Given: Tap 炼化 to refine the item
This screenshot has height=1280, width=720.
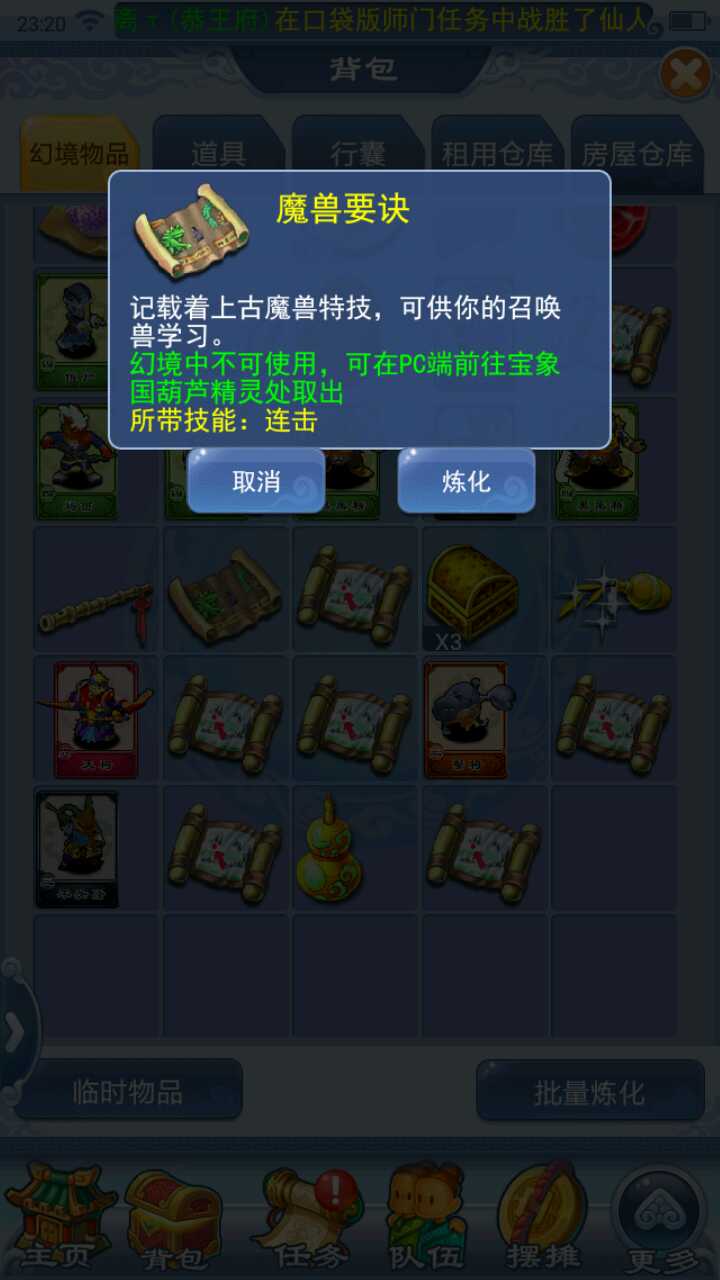Looking at the screenshot, I should [466, 481].
